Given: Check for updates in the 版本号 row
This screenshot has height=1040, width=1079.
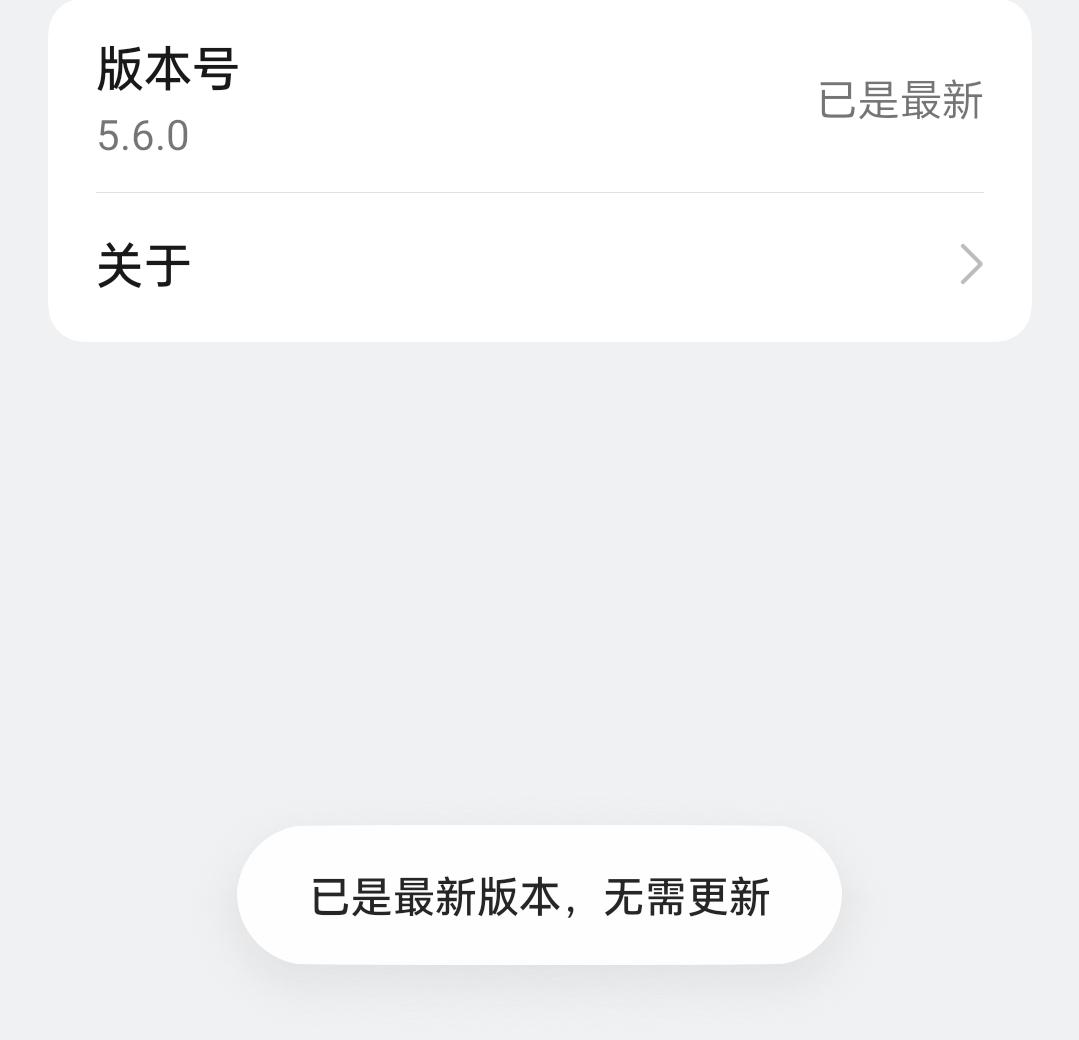Looking at the screenshot, I should coord(899,101).
